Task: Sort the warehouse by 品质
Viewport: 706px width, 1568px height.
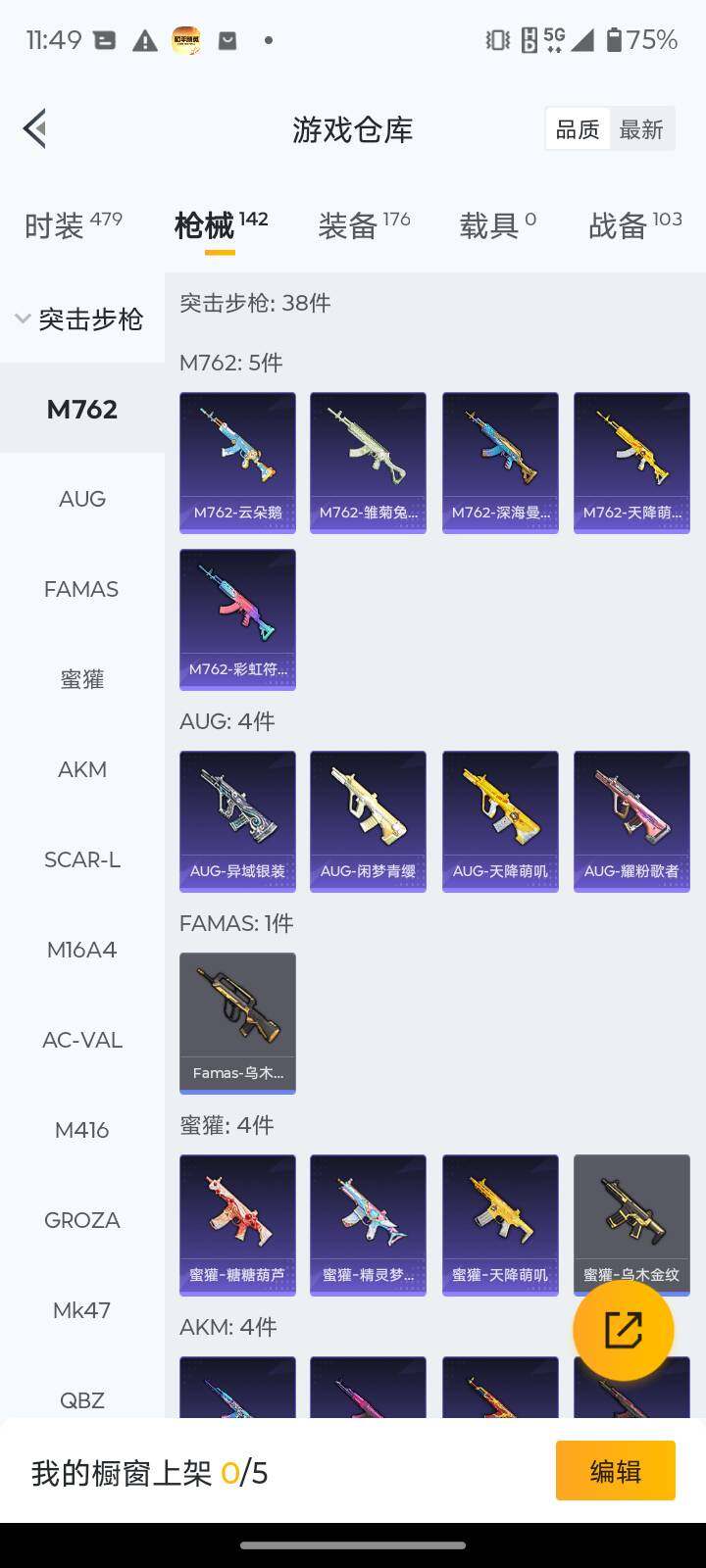Action: click(578, 129)
